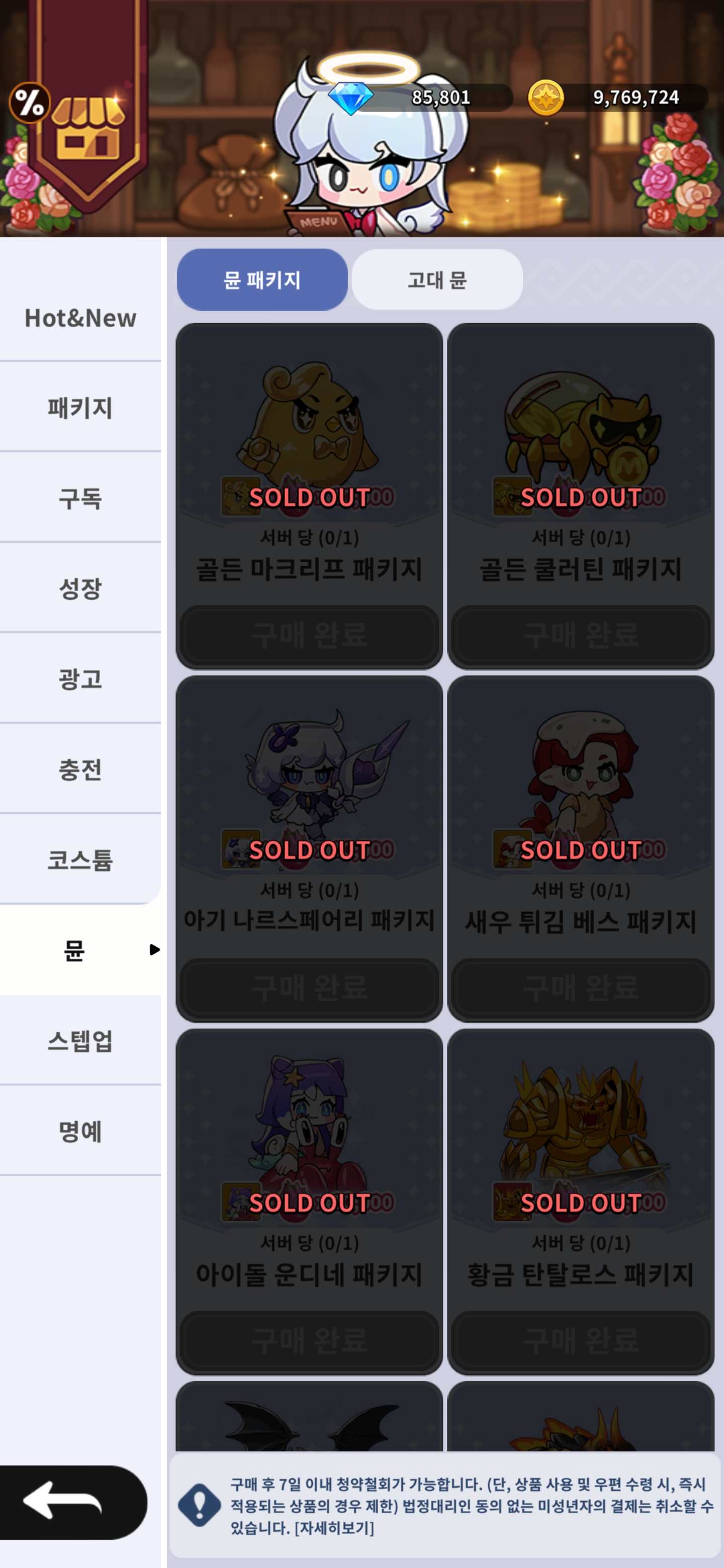The image size is (724, 1568).
Task: Open the 충전 category
Action: 80,769
